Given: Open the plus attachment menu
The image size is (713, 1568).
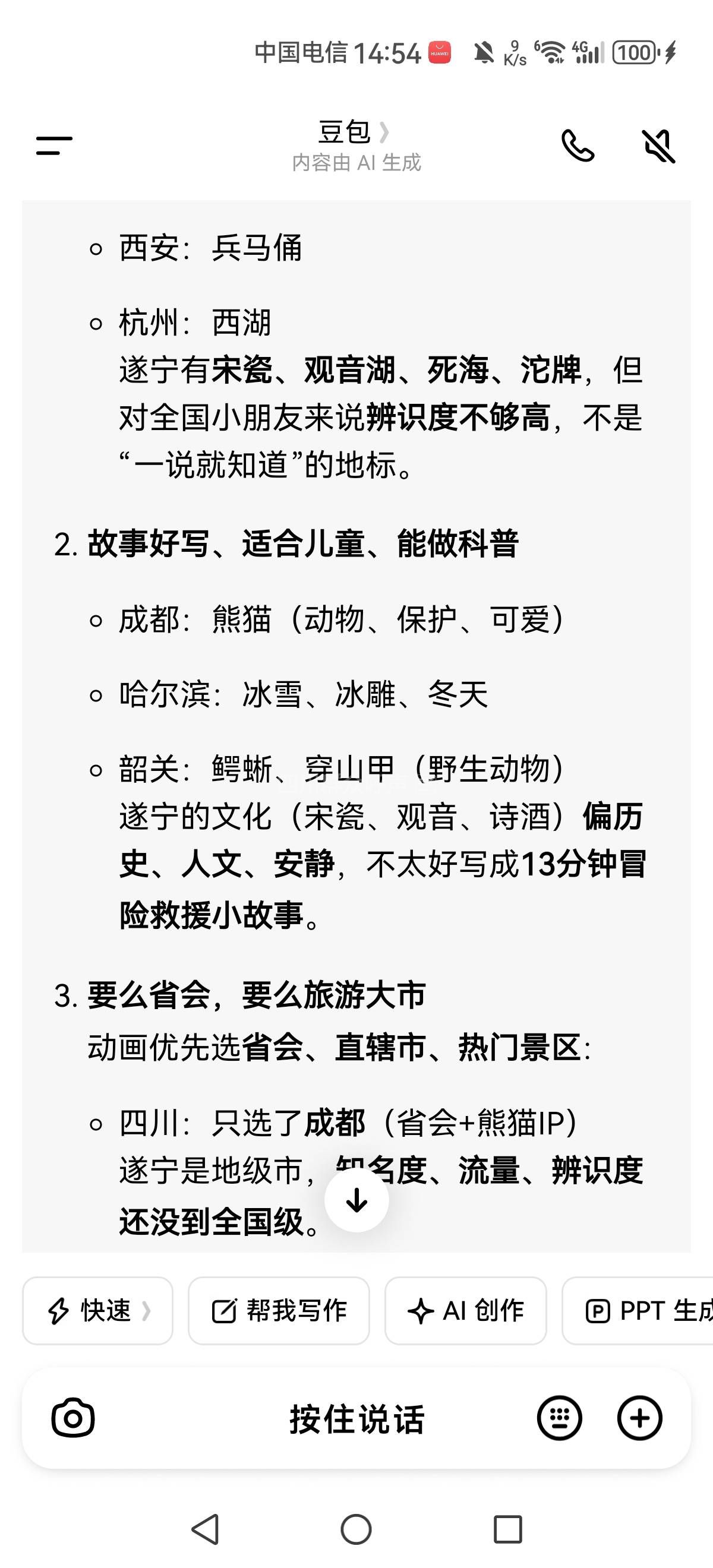Looking at the screenshot, I should coord(639,1418).
